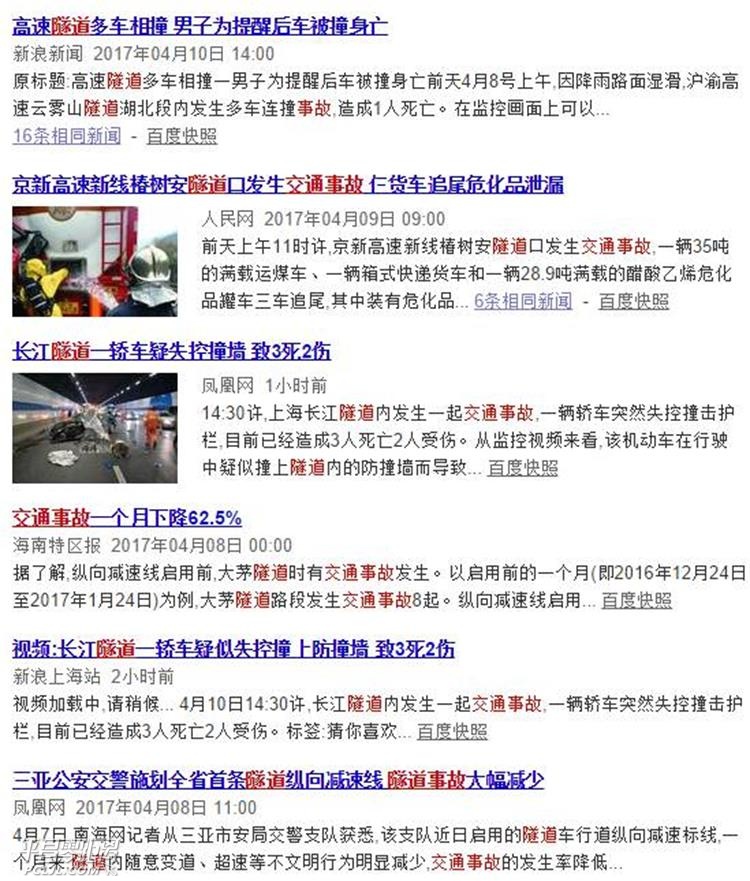Open headline 长江隧道一轿车疑失控撞墙 致3死2伤
Screen dimensions: 750x881
click(172, 352)
